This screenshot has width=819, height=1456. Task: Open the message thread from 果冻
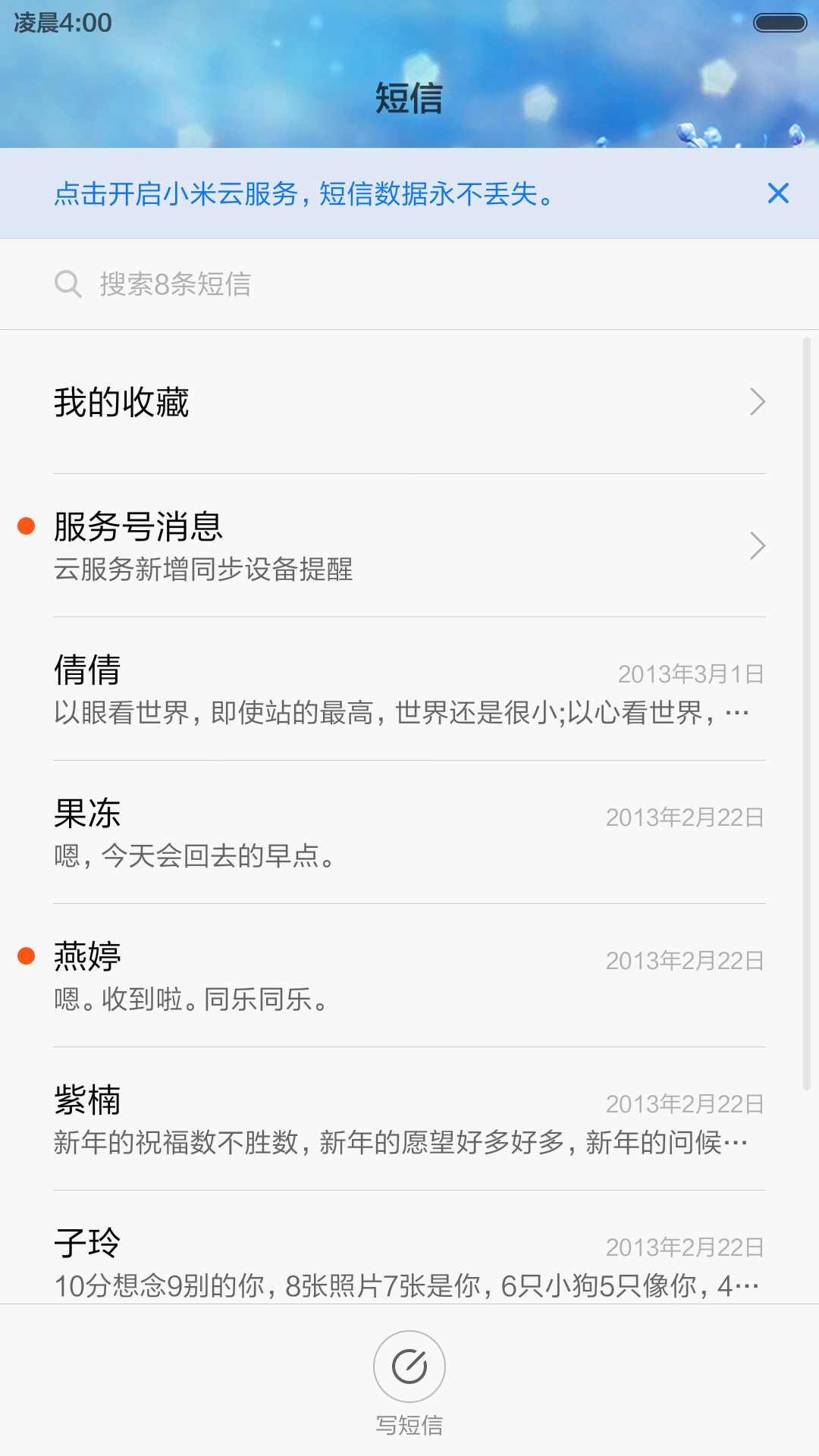(409, 833)
